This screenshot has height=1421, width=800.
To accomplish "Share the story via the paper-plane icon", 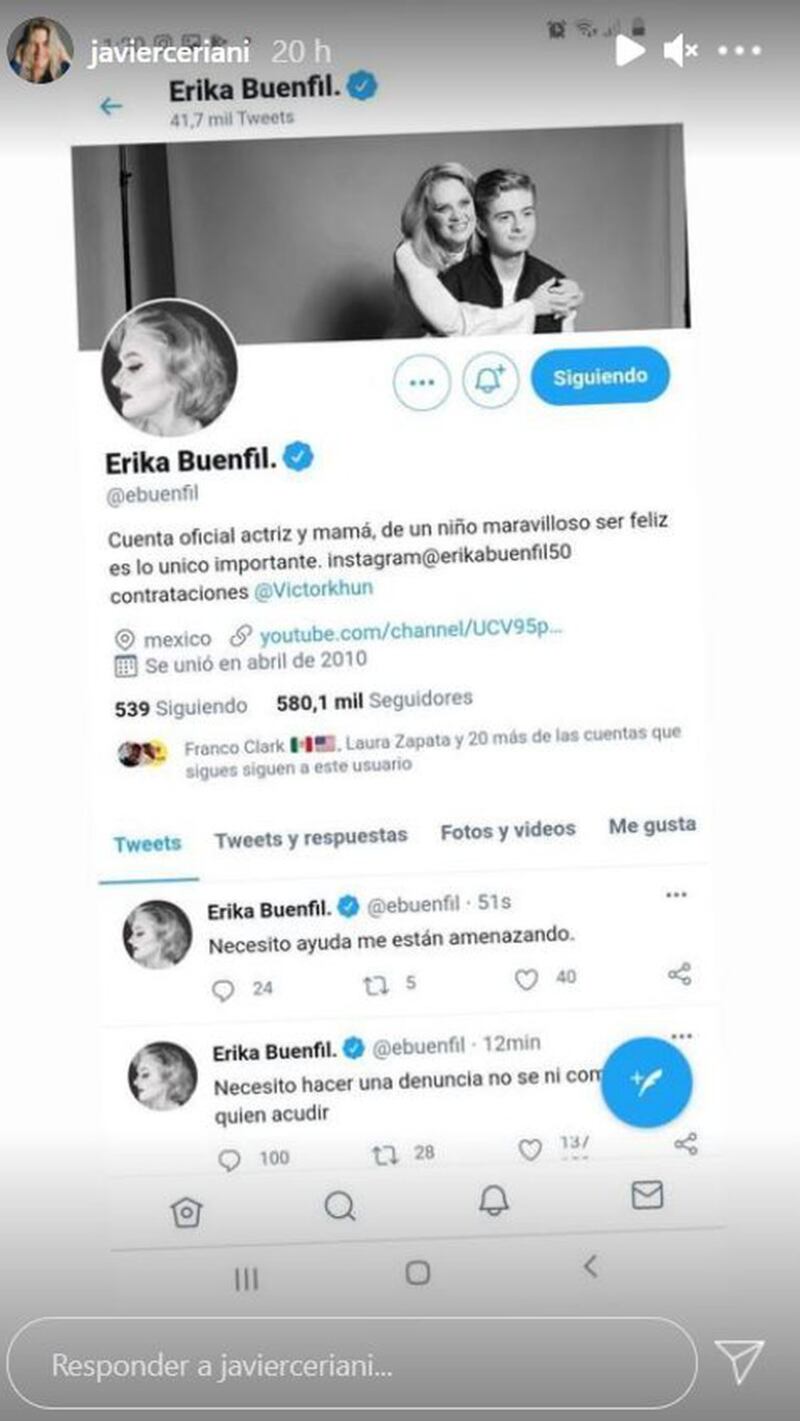I will (x=740, y=1363).
